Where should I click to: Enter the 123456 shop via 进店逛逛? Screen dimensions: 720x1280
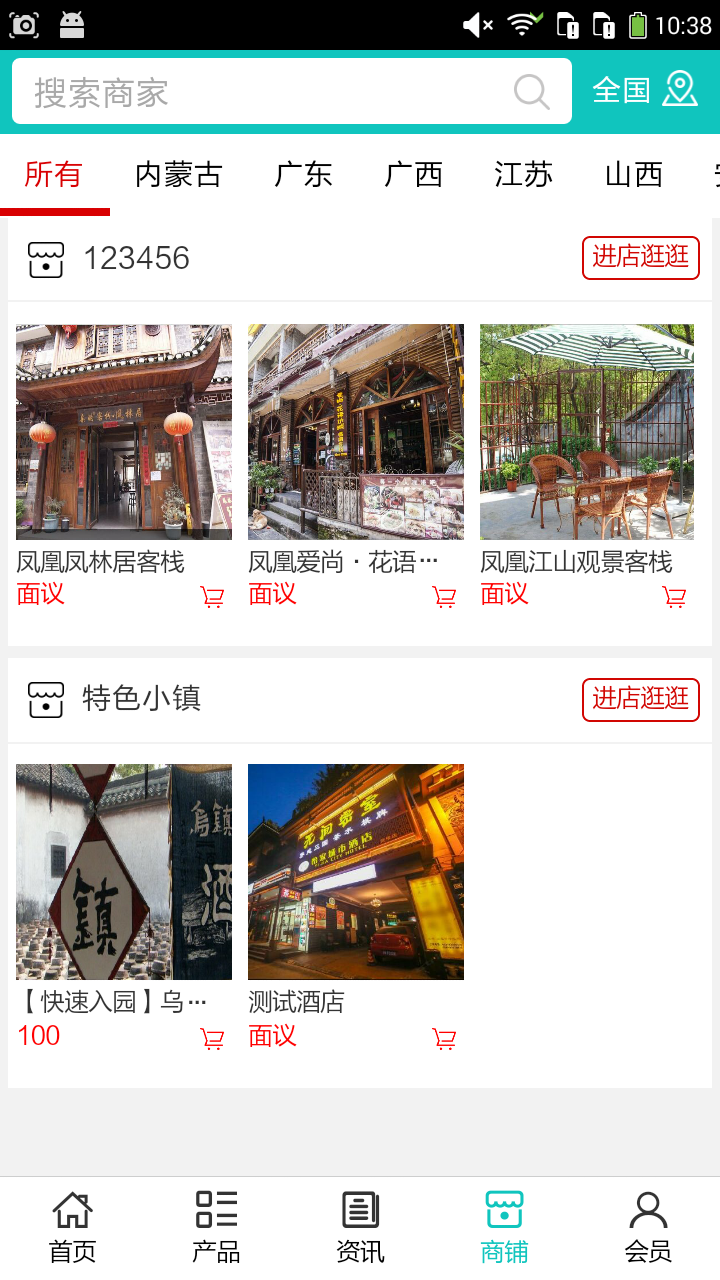(x=640, y=258)
